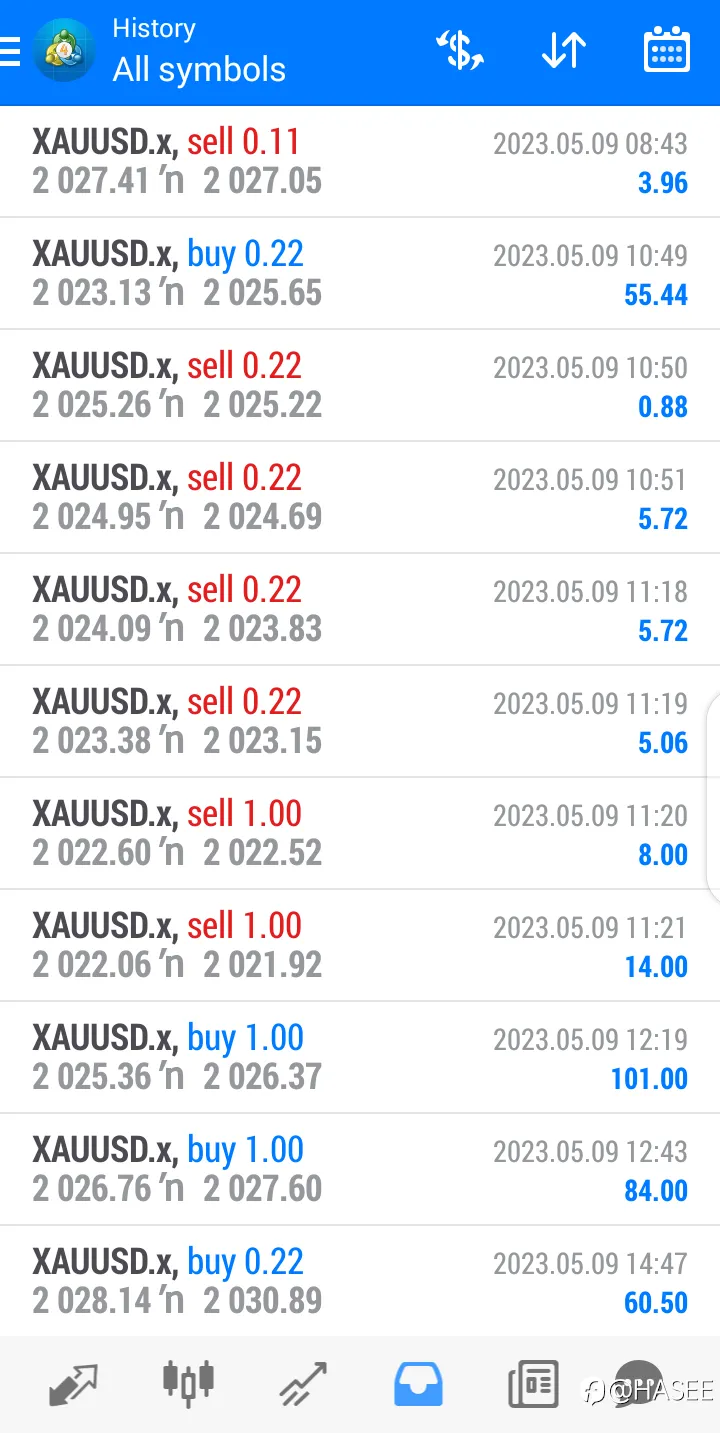Select the History inbox tab
The height and width of the screenshot is (1433, 720).
tap(419, 1385)
